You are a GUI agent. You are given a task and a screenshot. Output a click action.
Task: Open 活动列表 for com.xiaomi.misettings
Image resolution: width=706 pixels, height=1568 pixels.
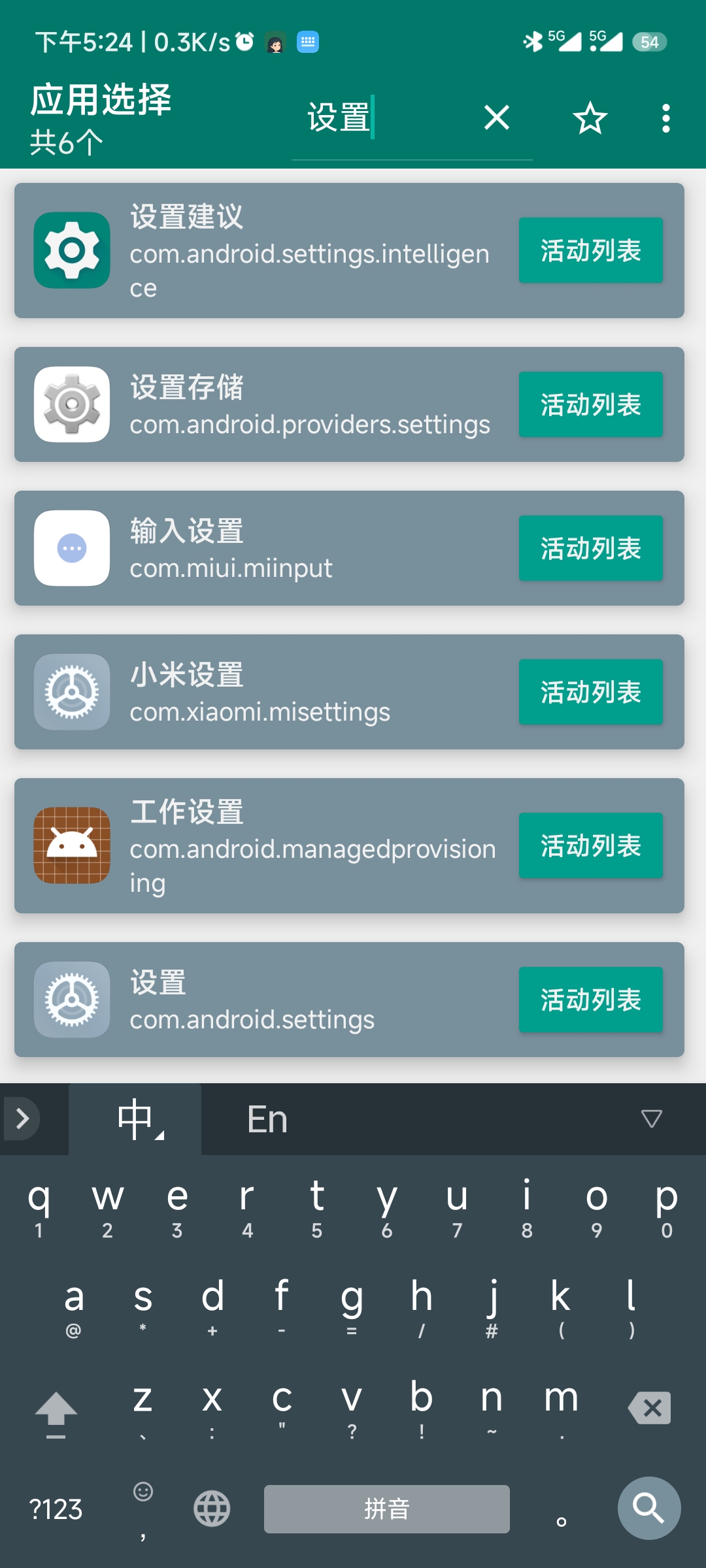tap(590, 691)
